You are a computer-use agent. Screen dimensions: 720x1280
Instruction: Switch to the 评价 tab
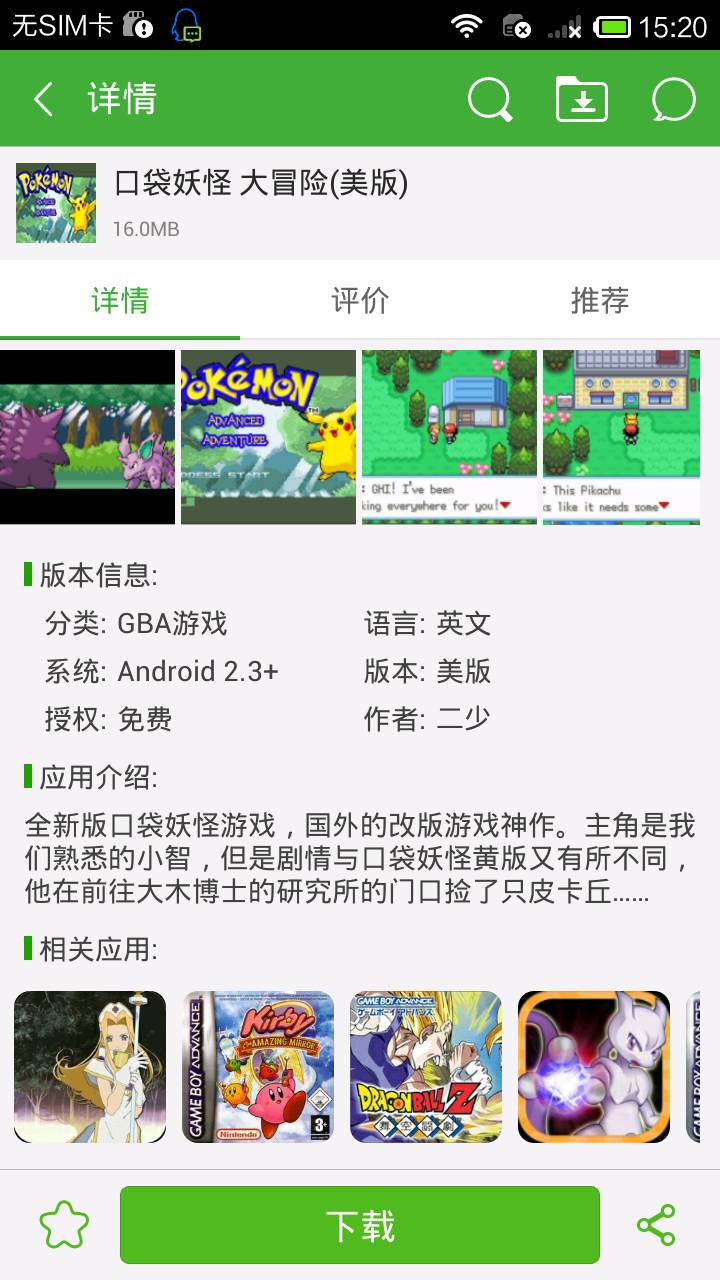tap(360, 300)
